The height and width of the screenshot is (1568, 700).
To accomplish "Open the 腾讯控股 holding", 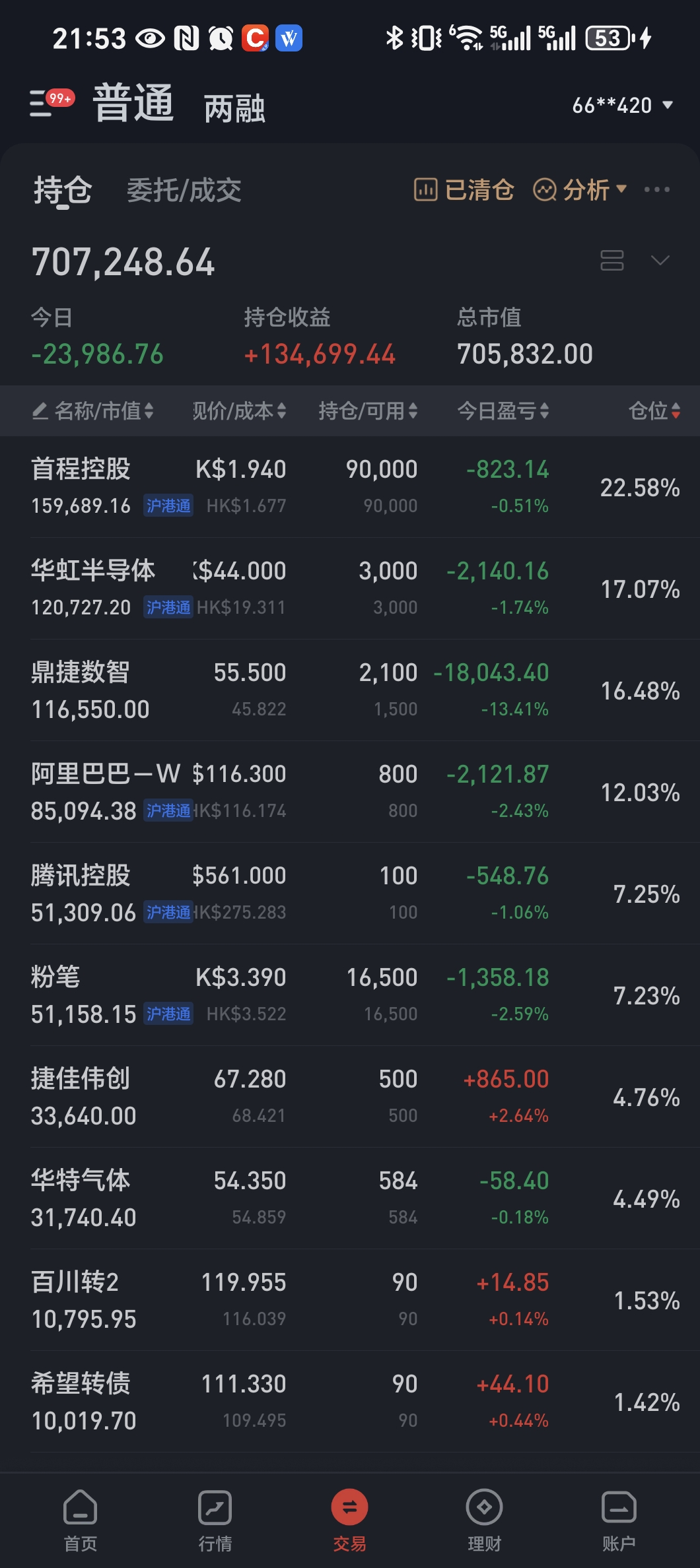I will [350, 894].
